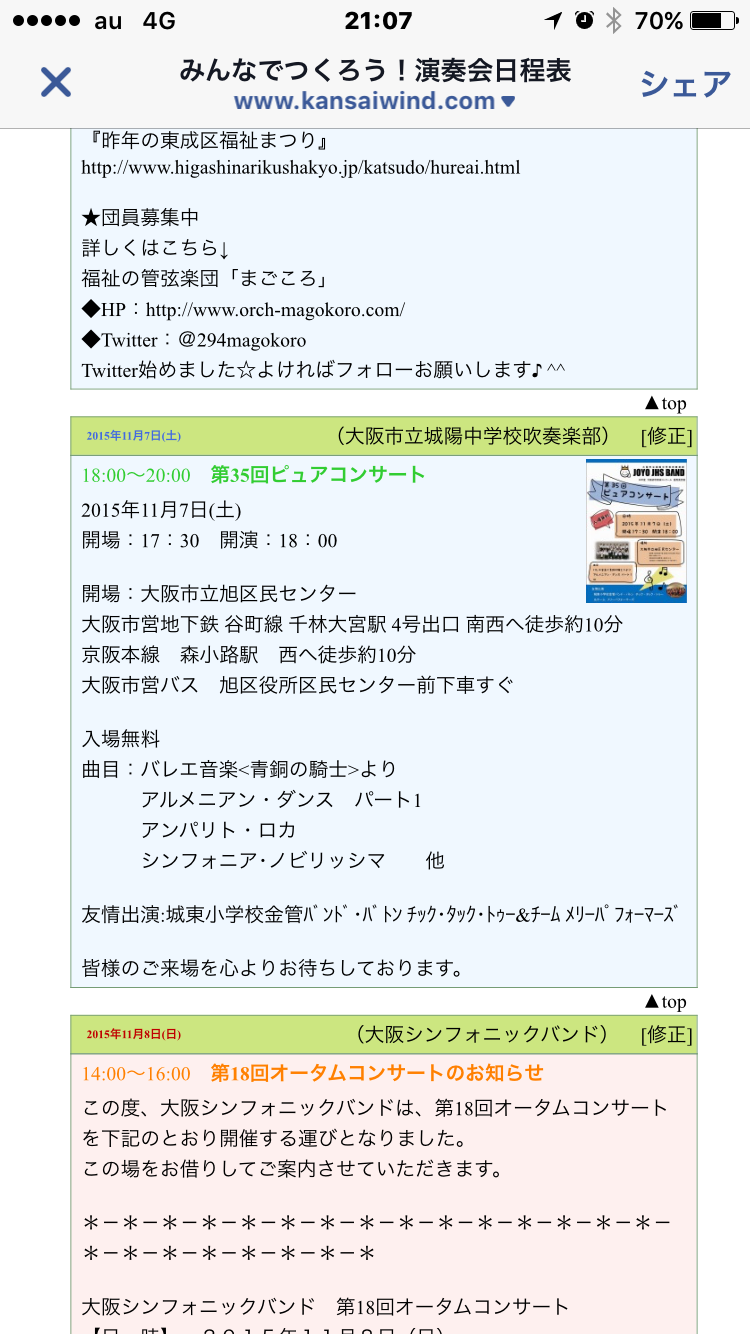This screenshot has height=1334, width=750.
Task: Close the in-app browser
Action: (x=56, y=82)
